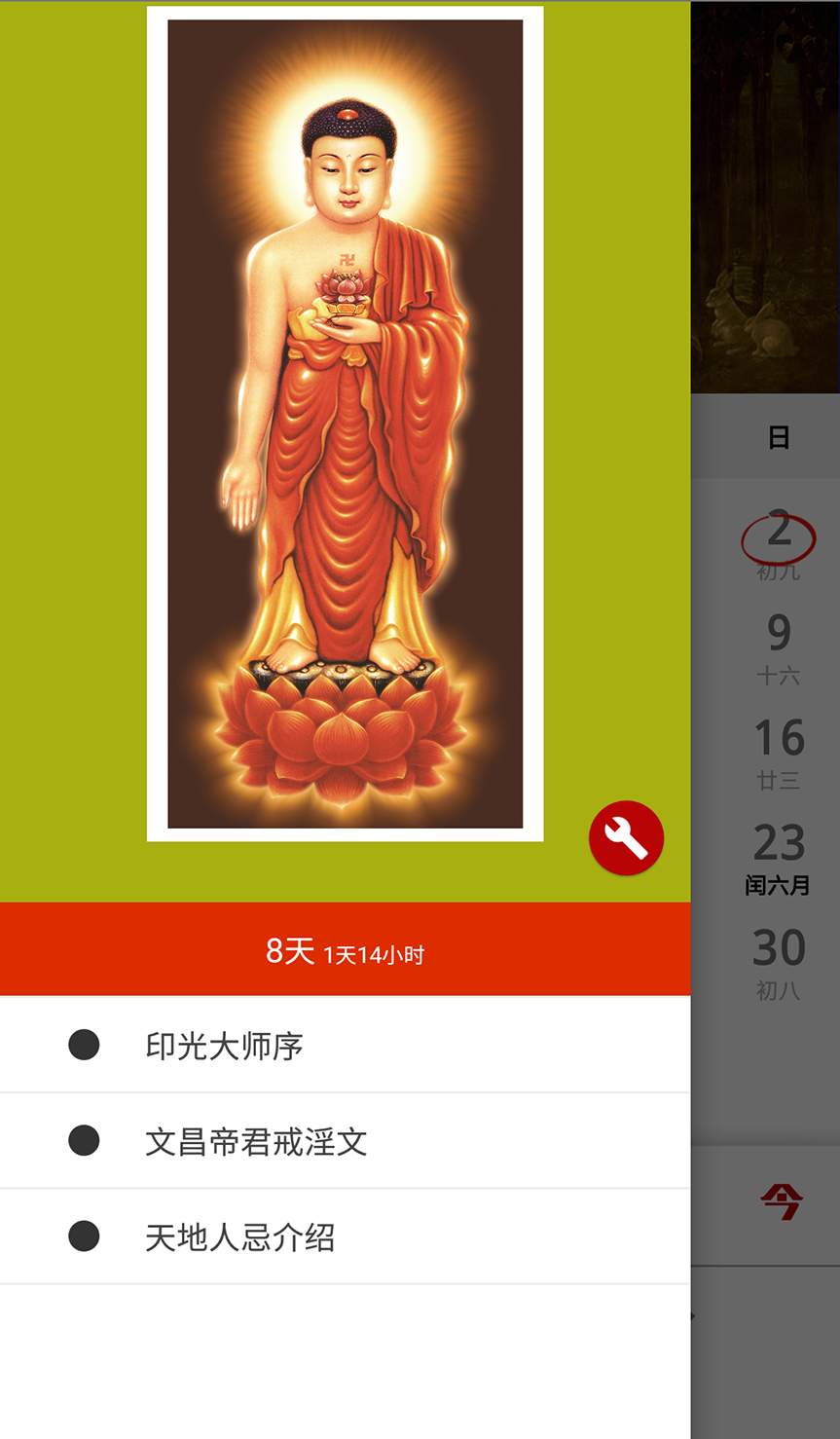
Task: Click the 日 weekday header icon
Action: (777, 436)
